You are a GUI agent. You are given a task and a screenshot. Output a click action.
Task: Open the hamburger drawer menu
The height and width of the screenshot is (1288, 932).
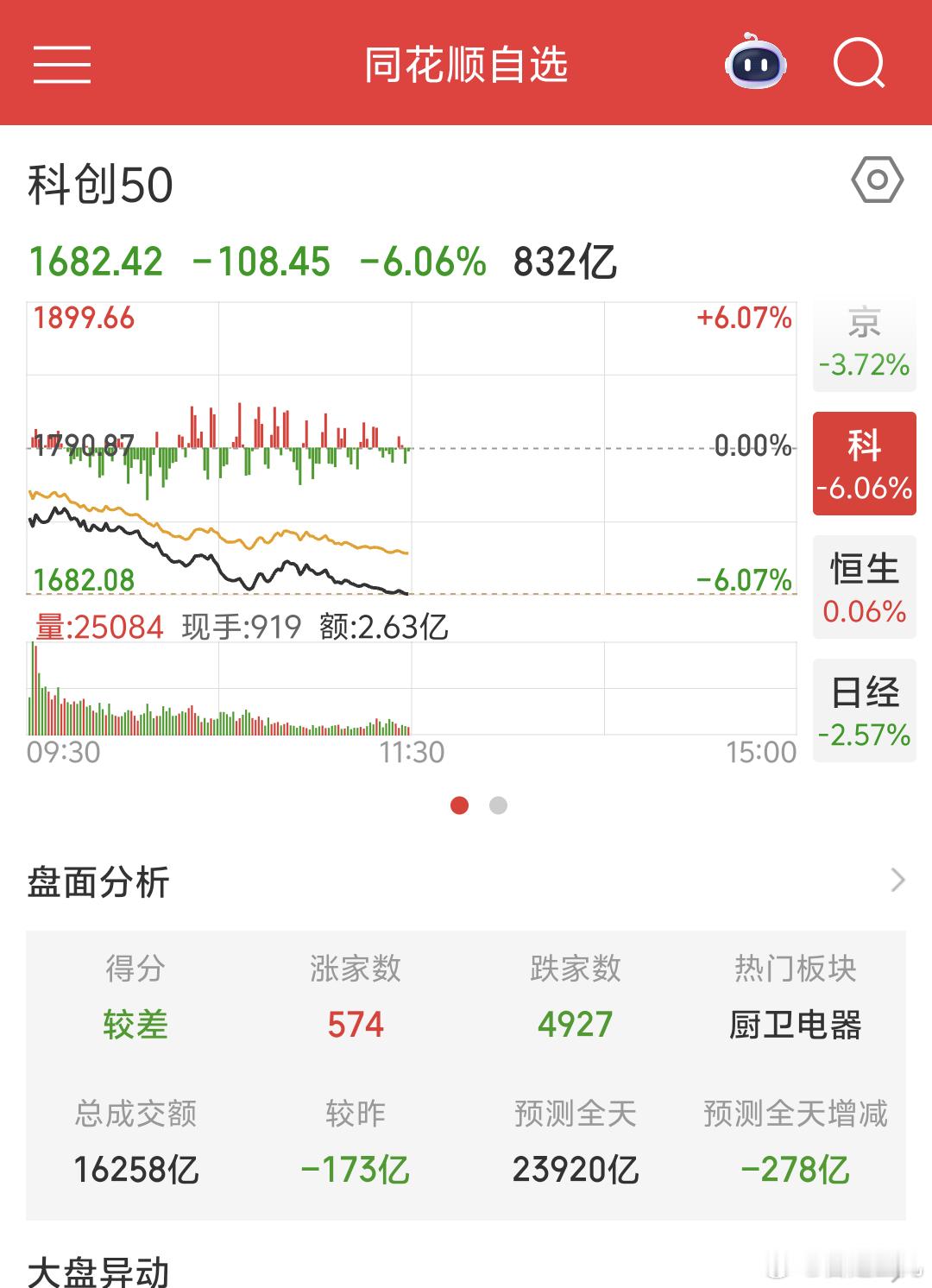tap(62, 65)
